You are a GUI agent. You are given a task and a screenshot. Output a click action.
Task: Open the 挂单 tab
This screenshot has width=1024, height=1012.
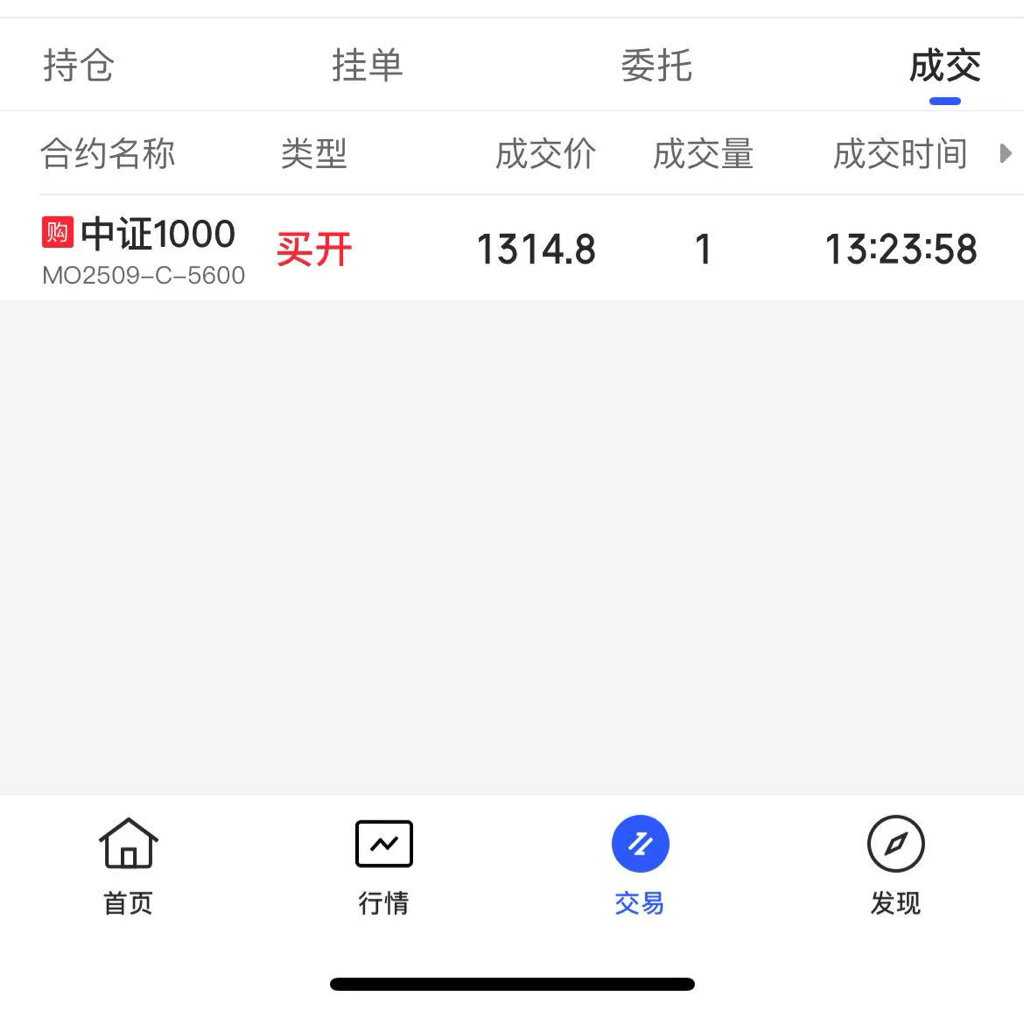tap(367, 66)
